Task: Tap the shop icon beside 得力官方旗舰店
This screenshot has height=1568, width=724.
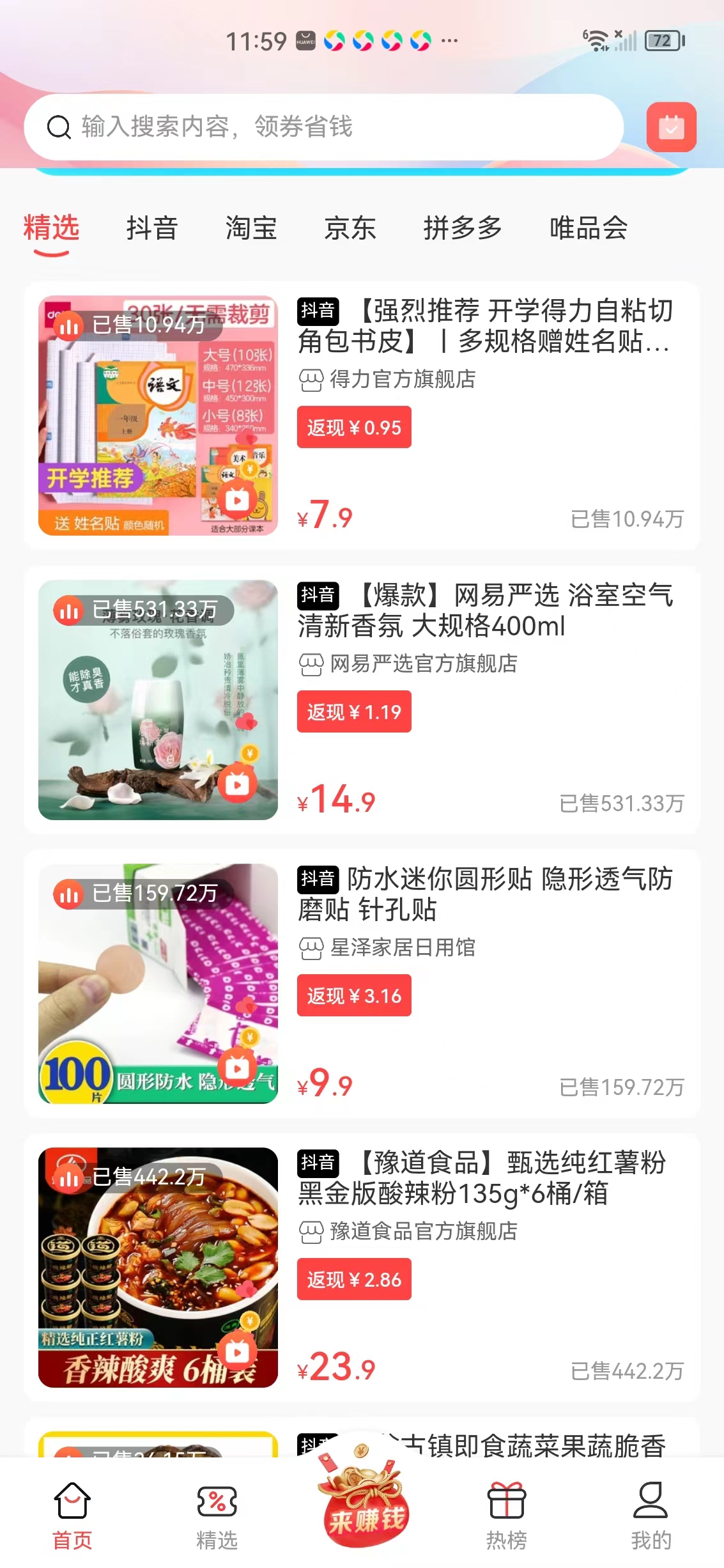Action: pos(311,379)
